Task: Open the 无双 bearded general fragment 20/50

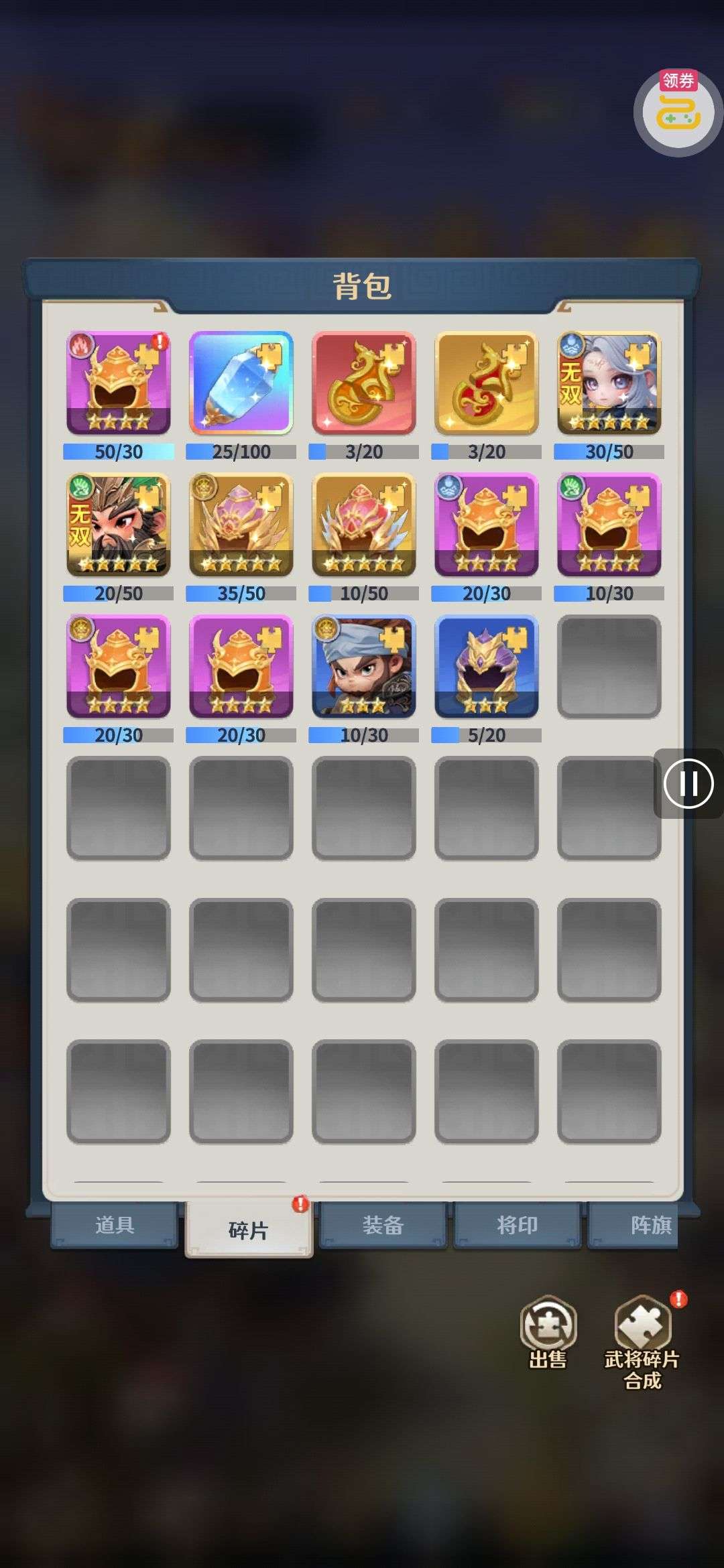Action: click(x=119, y=525)
